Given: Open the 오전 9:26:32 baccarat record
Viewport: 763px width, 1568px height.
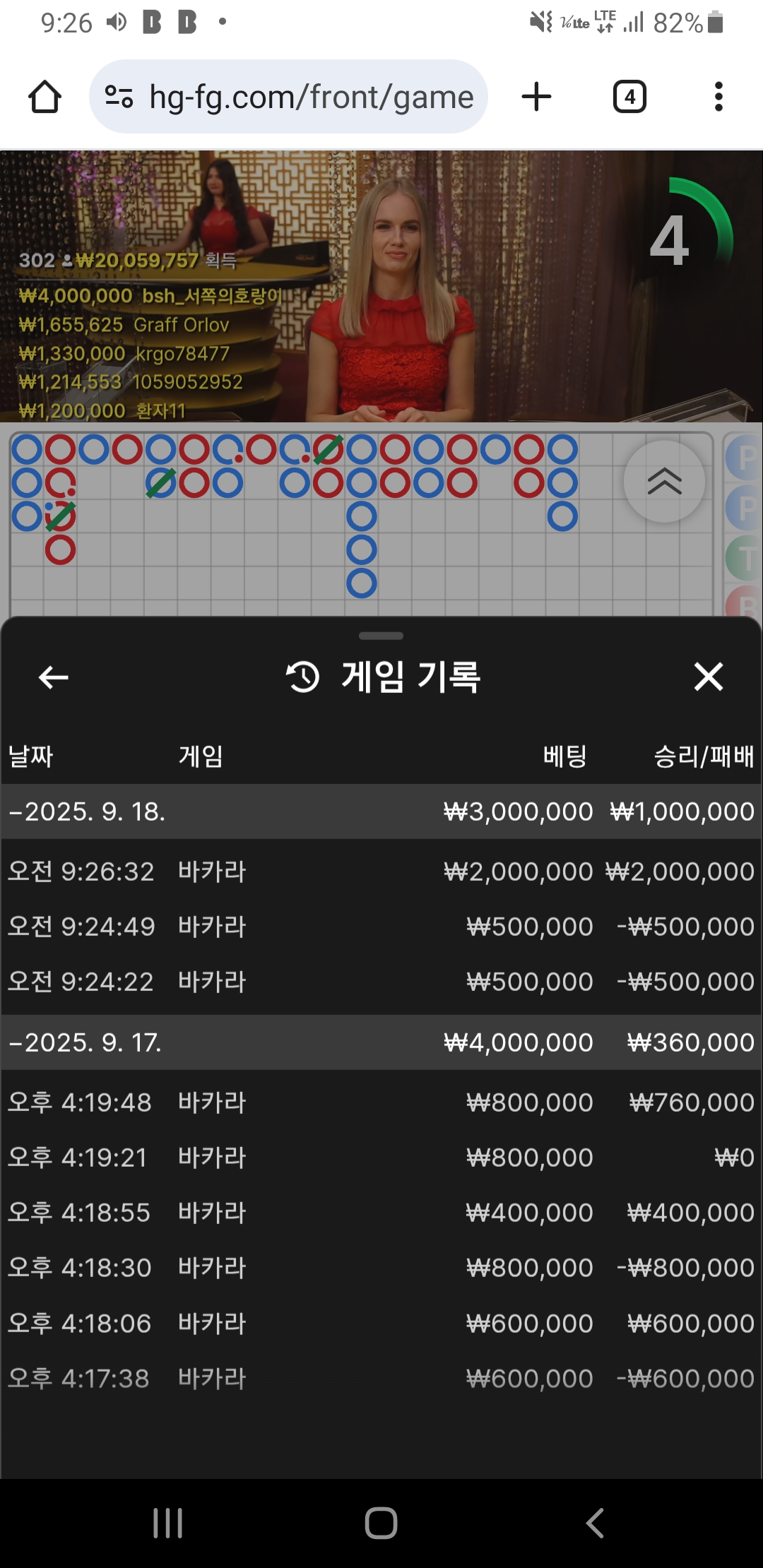Looking at the screenshot, I should tap(381, 872).
